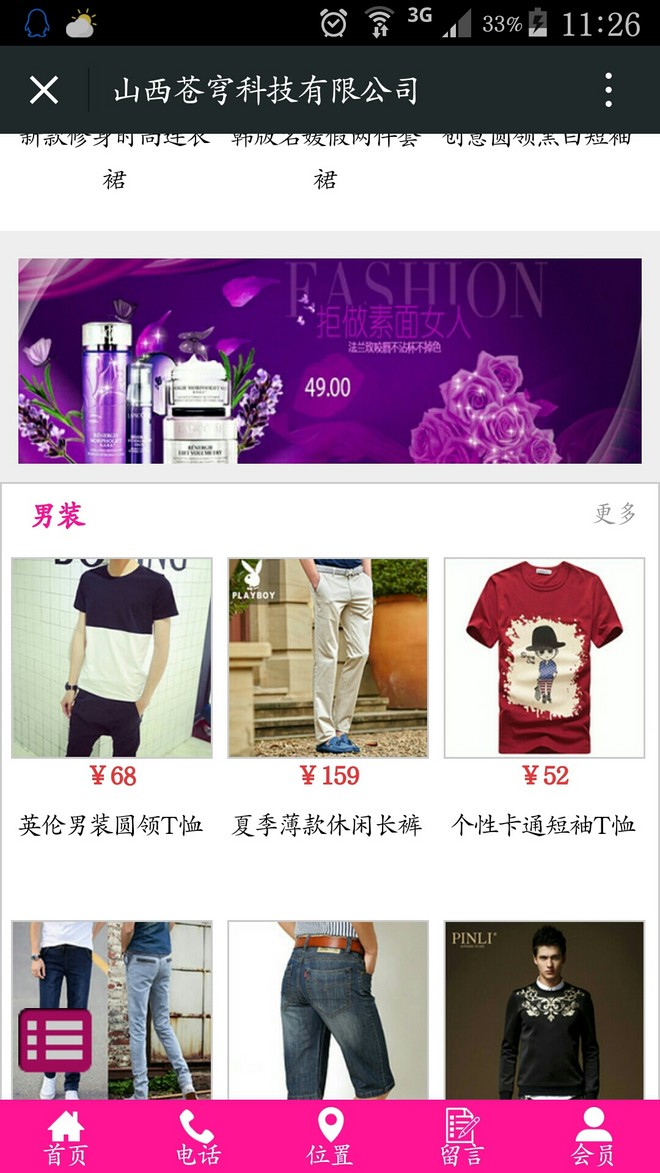
Task: Go to 首页 tab
Action: 66,1137
